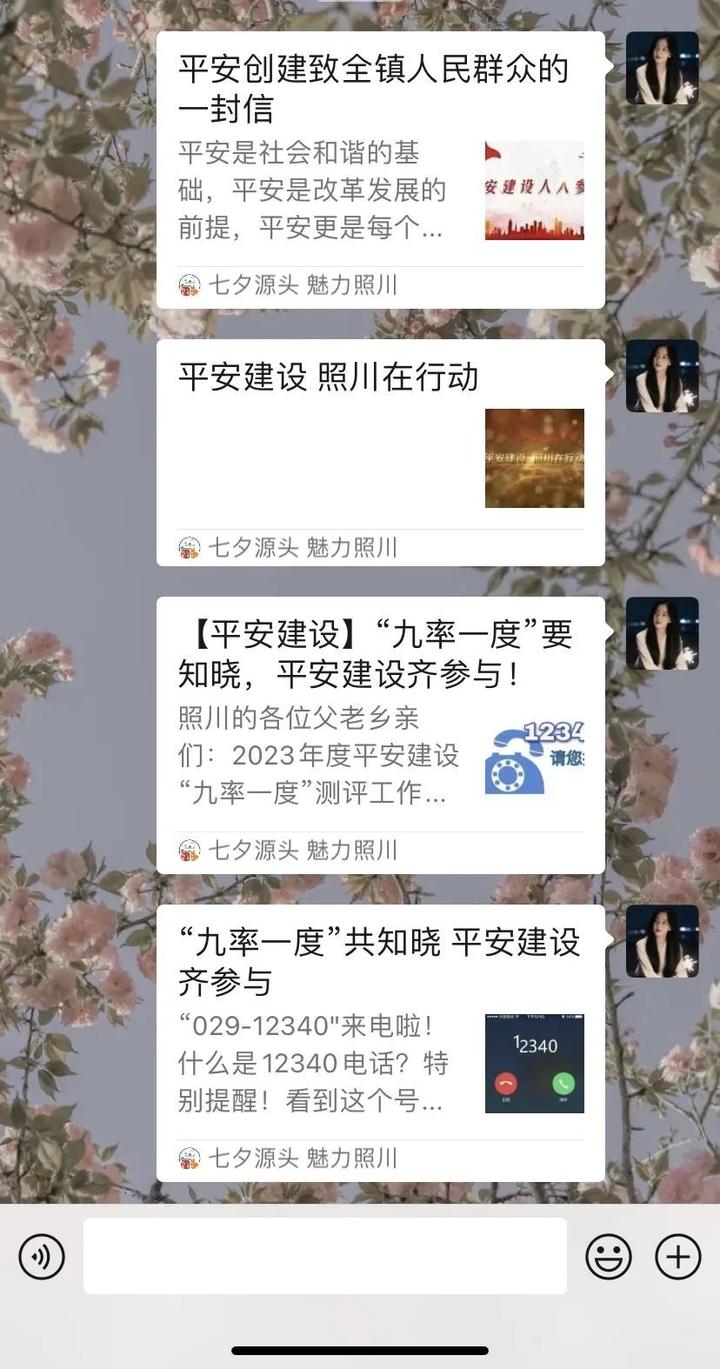Open "九率一度"共知晓 平安建设齐参与 card
Viewport: 720px width, 1369px height.
click(x=380, y=1042)
